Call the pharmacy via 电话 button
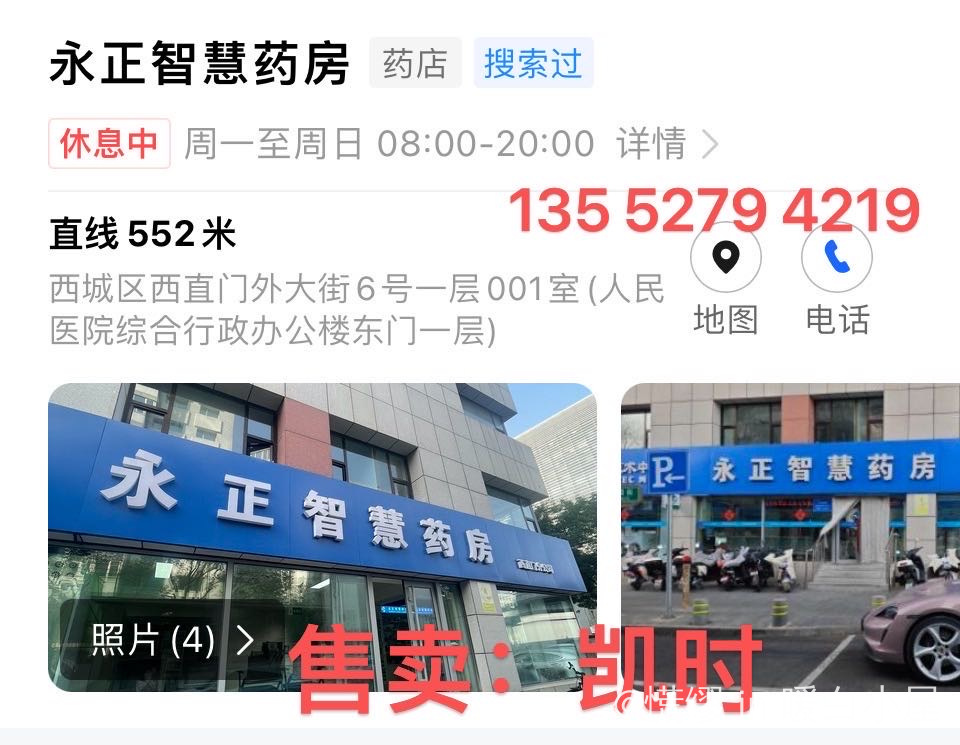This screenshot has width=960, height=745. click(837, 258)
